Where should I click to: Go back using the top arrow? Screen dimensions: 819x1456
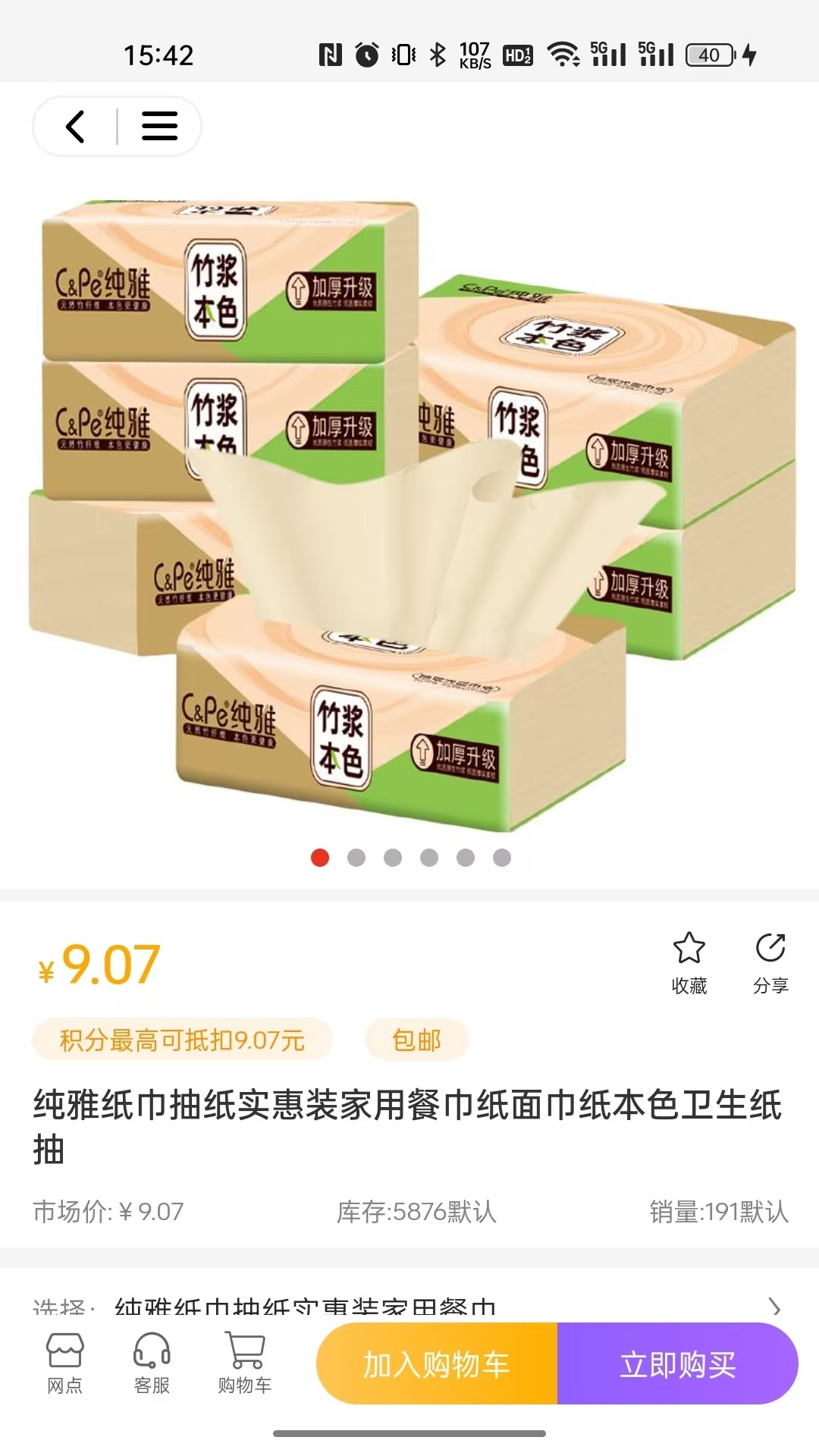pyautogui.click(x=75, y=126)
